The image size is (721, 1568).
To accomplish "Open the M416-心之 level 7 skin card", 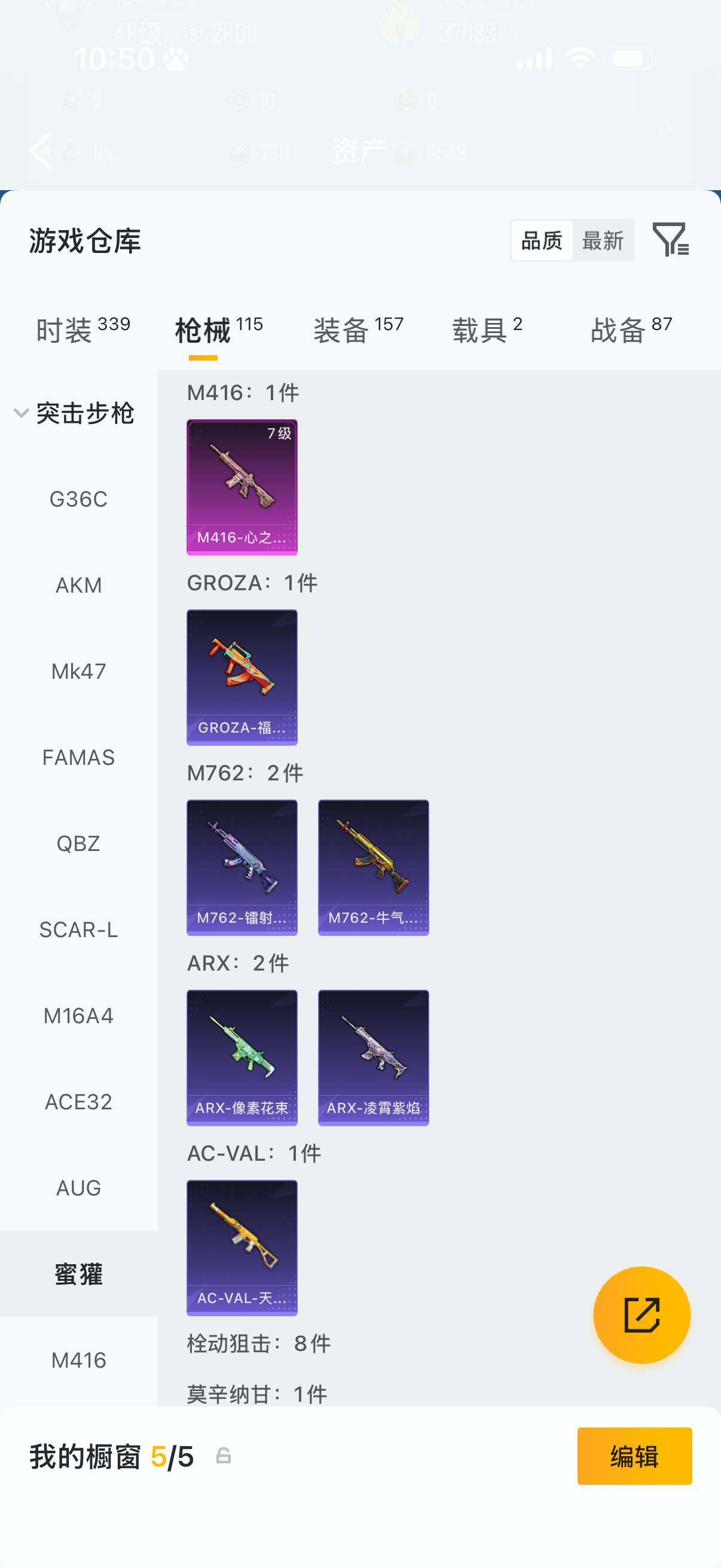I will coord(242,487).
